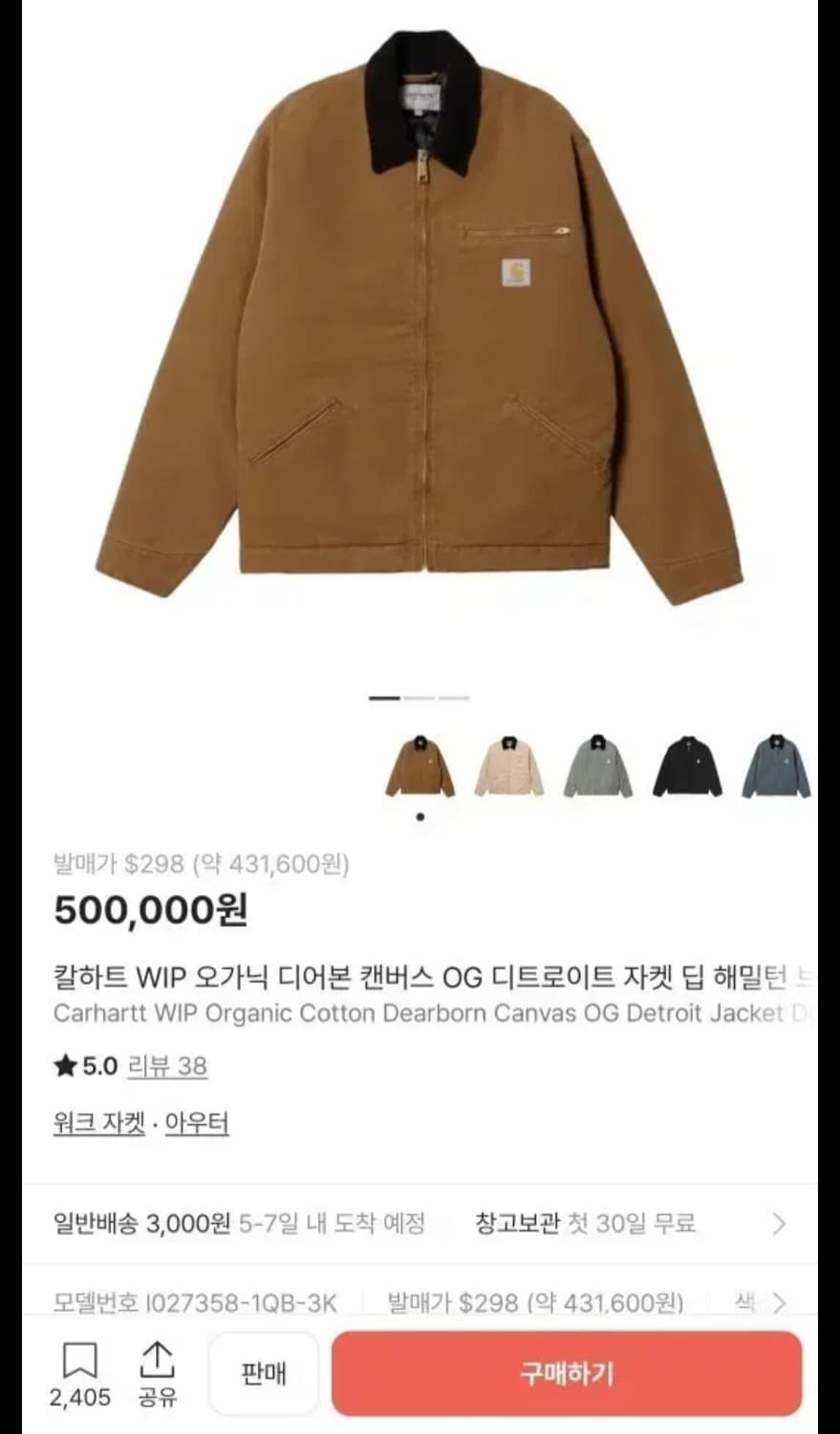840x1434 pixels.
Task: Click the carousel page indicator bar
Action: pos(420,700)
